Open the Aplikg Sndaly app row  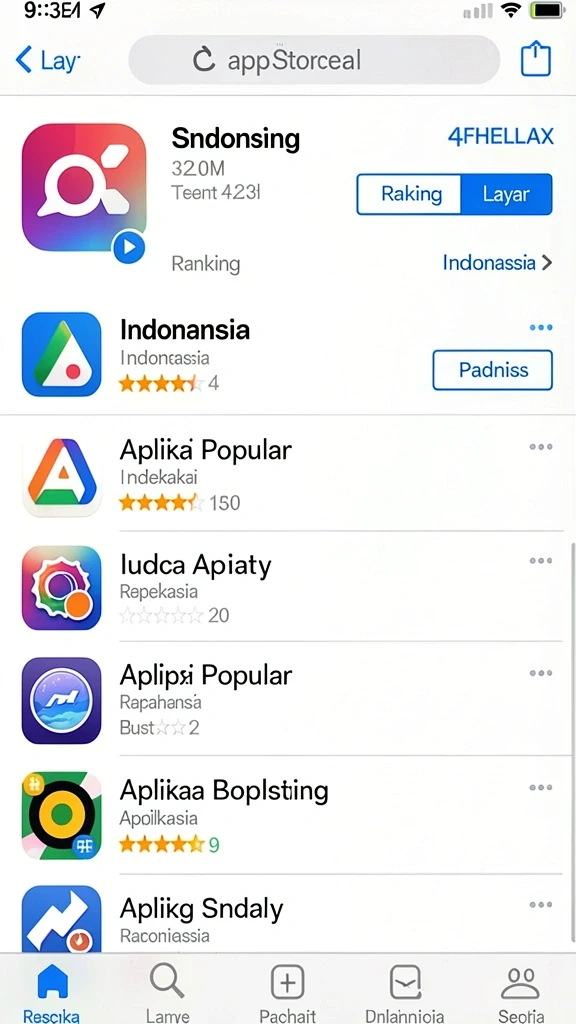[288, 914]
